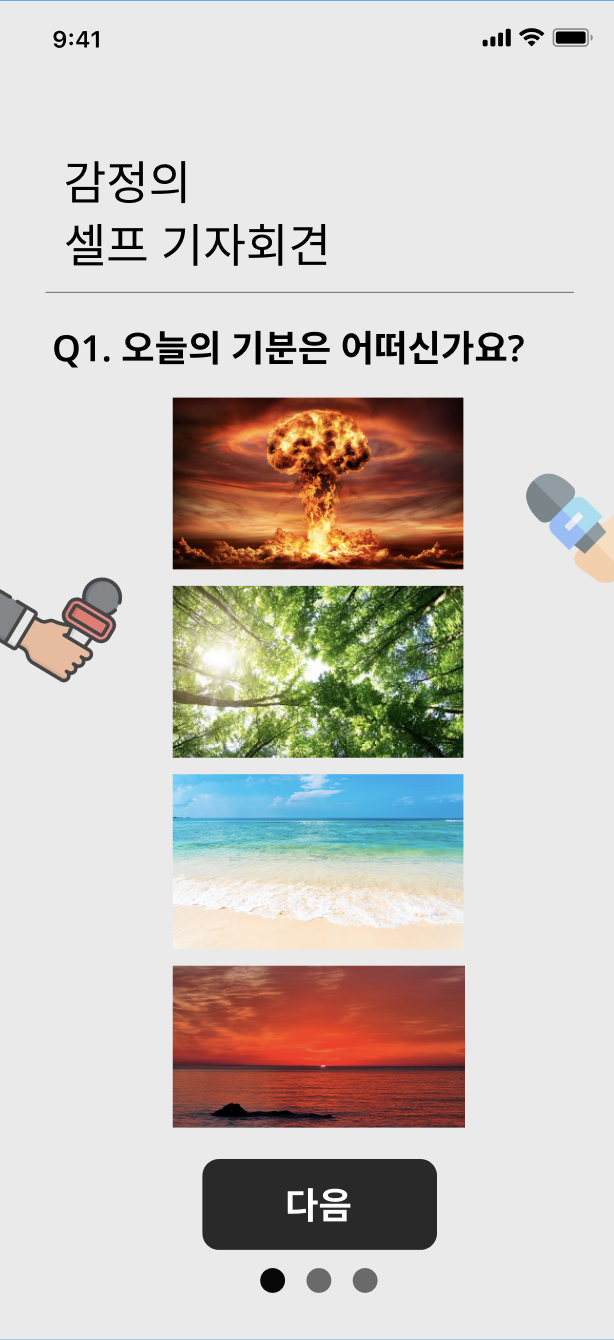Select the explosion mushroom cloud picture

tap(318, 483)
